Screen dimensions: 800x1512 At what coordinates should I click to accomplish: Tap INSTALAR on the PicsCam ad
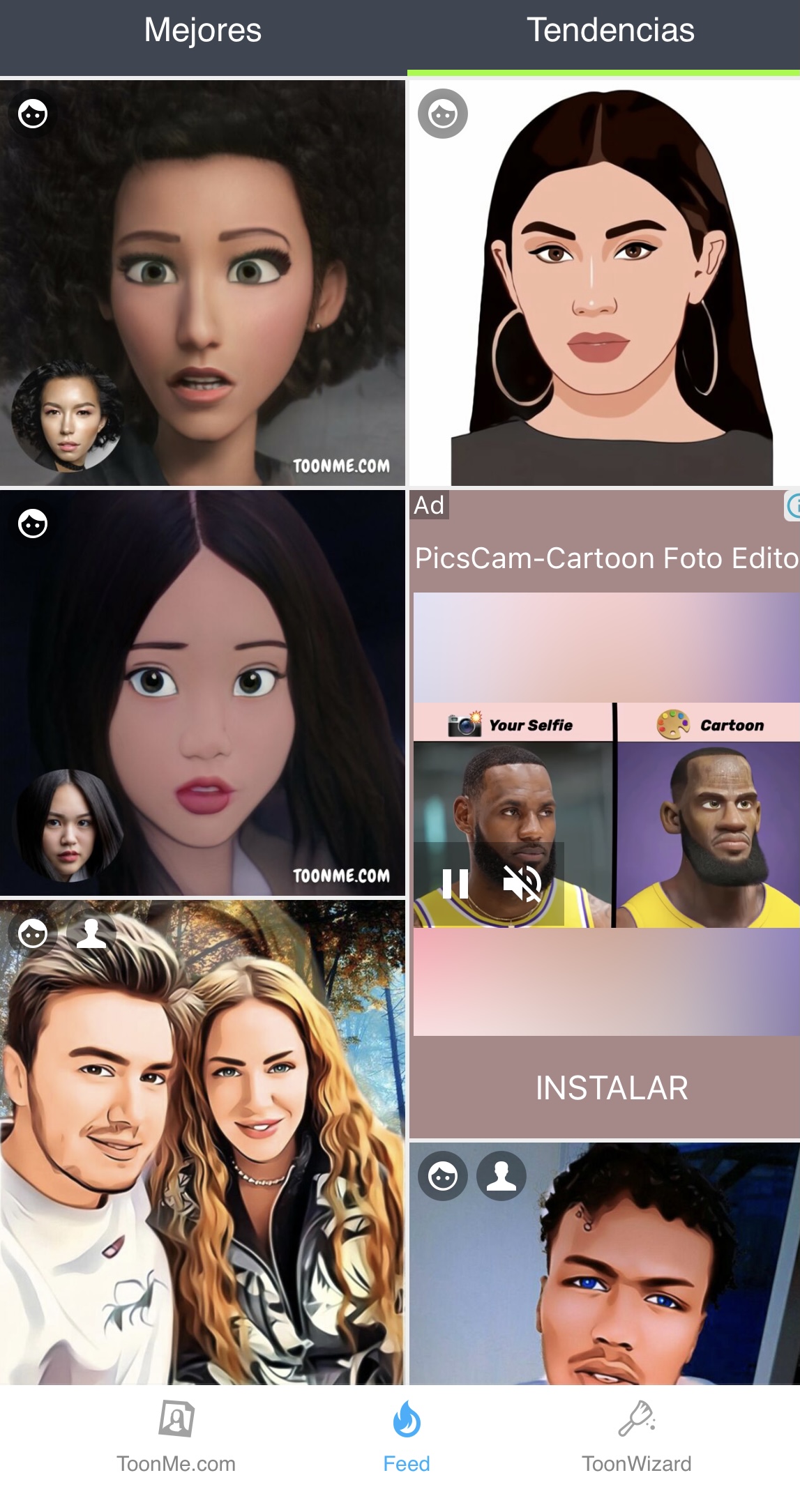click(x=611, y=1087)
